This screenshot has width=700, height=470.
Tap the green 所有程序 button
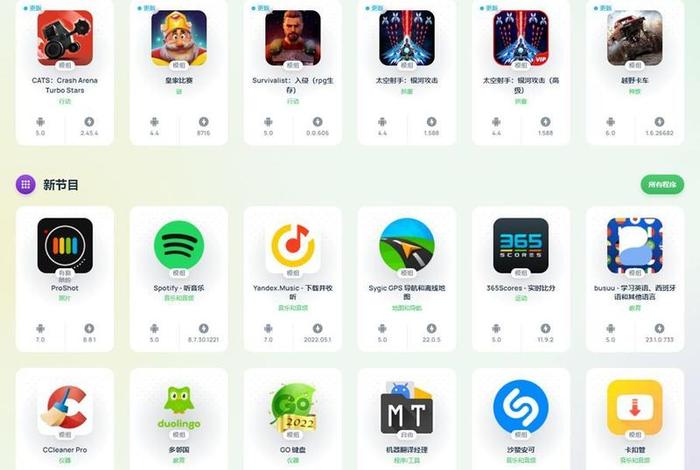[662, 184]
